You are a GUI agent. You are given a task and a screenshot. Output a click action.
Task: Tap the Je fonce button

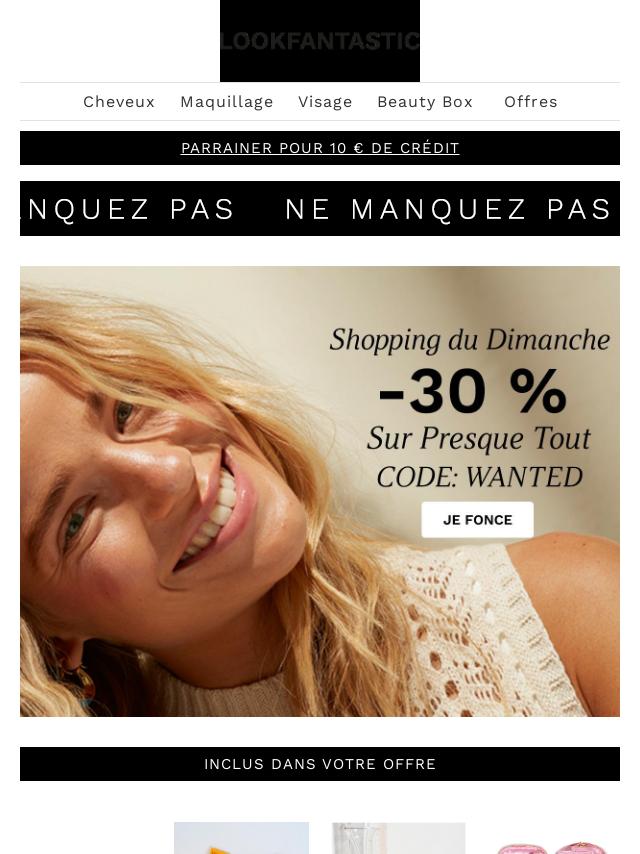[477, 520]
